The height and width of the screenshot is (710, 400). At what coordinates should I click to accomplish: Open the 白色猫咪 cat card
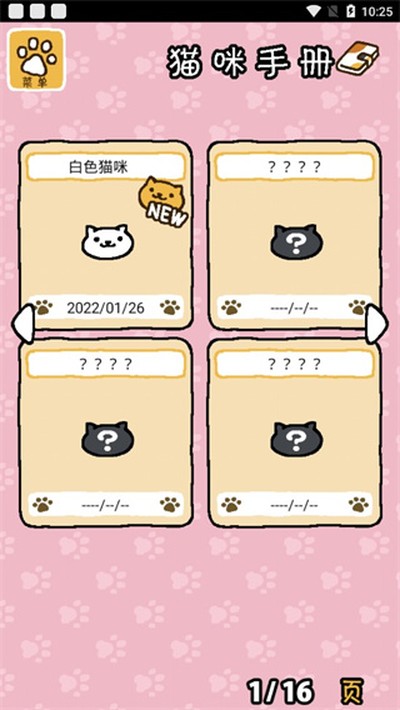click(106, 235)
